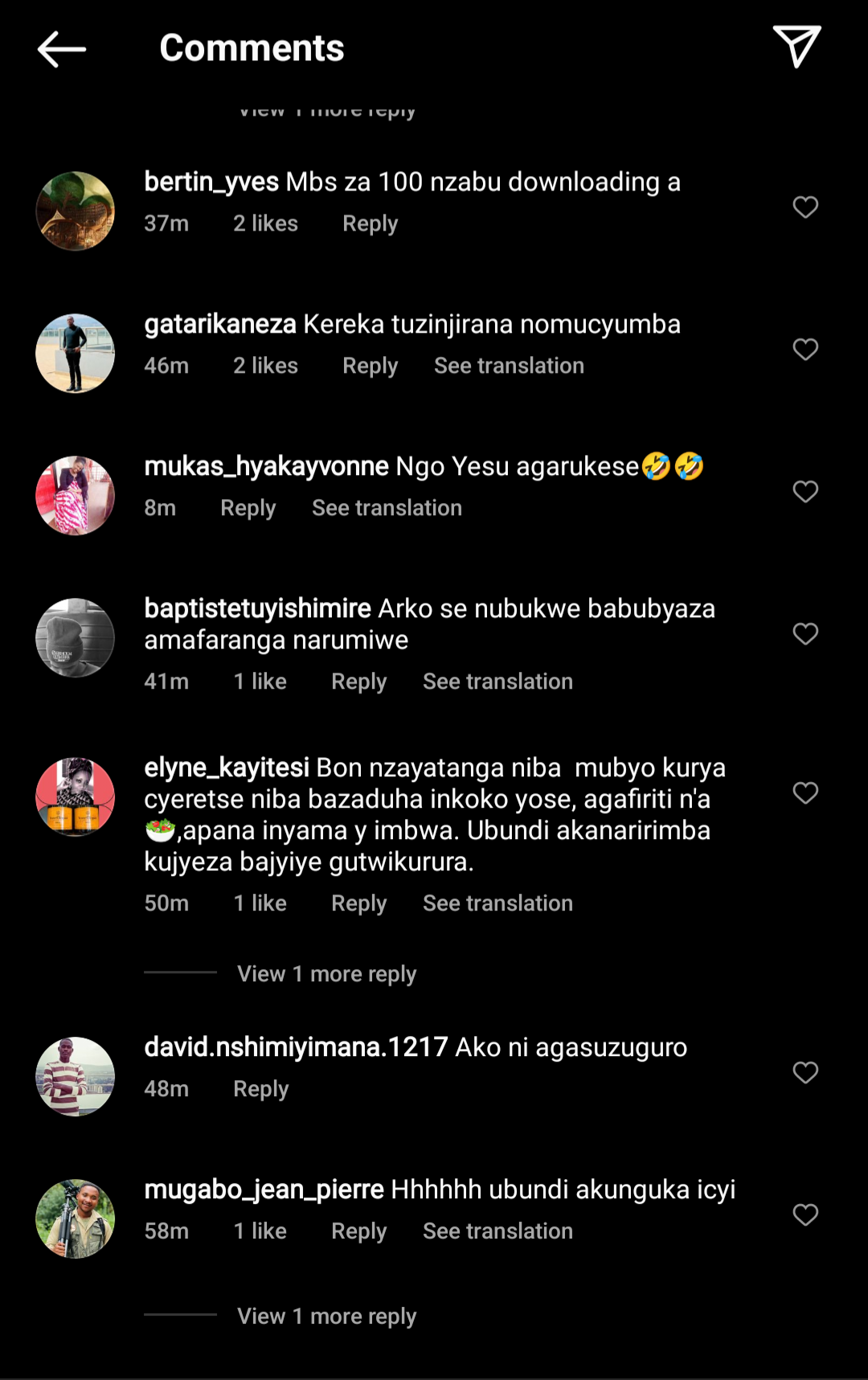Like gatarikaneza's comment
Image resolution: width=868 pixels, height=1380 pixels.
click(805, 350)
